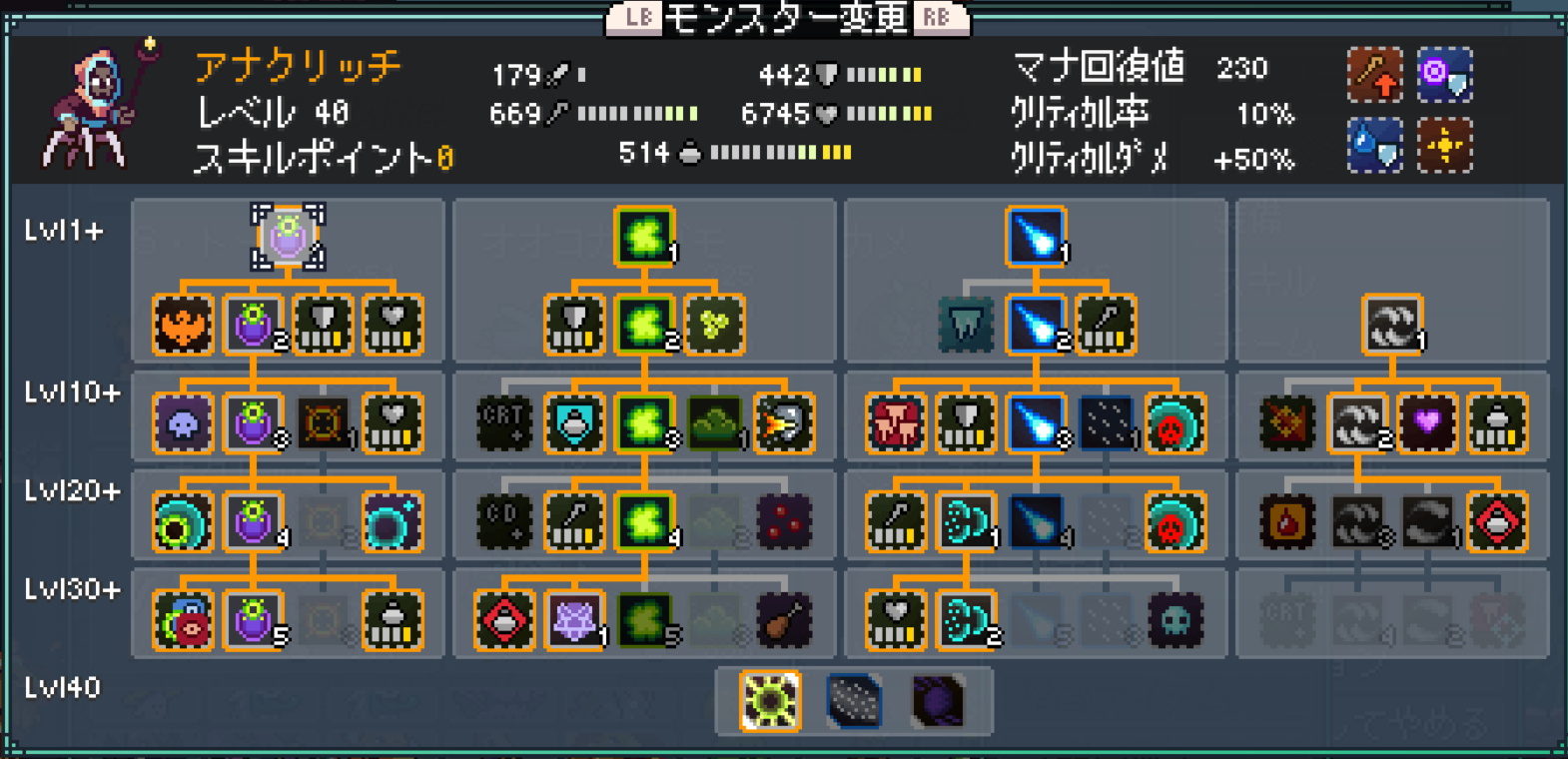The image size is (1568, 759).
Task: Select the purple demon face skill numbered 1
Action: (x=574, y=620)
